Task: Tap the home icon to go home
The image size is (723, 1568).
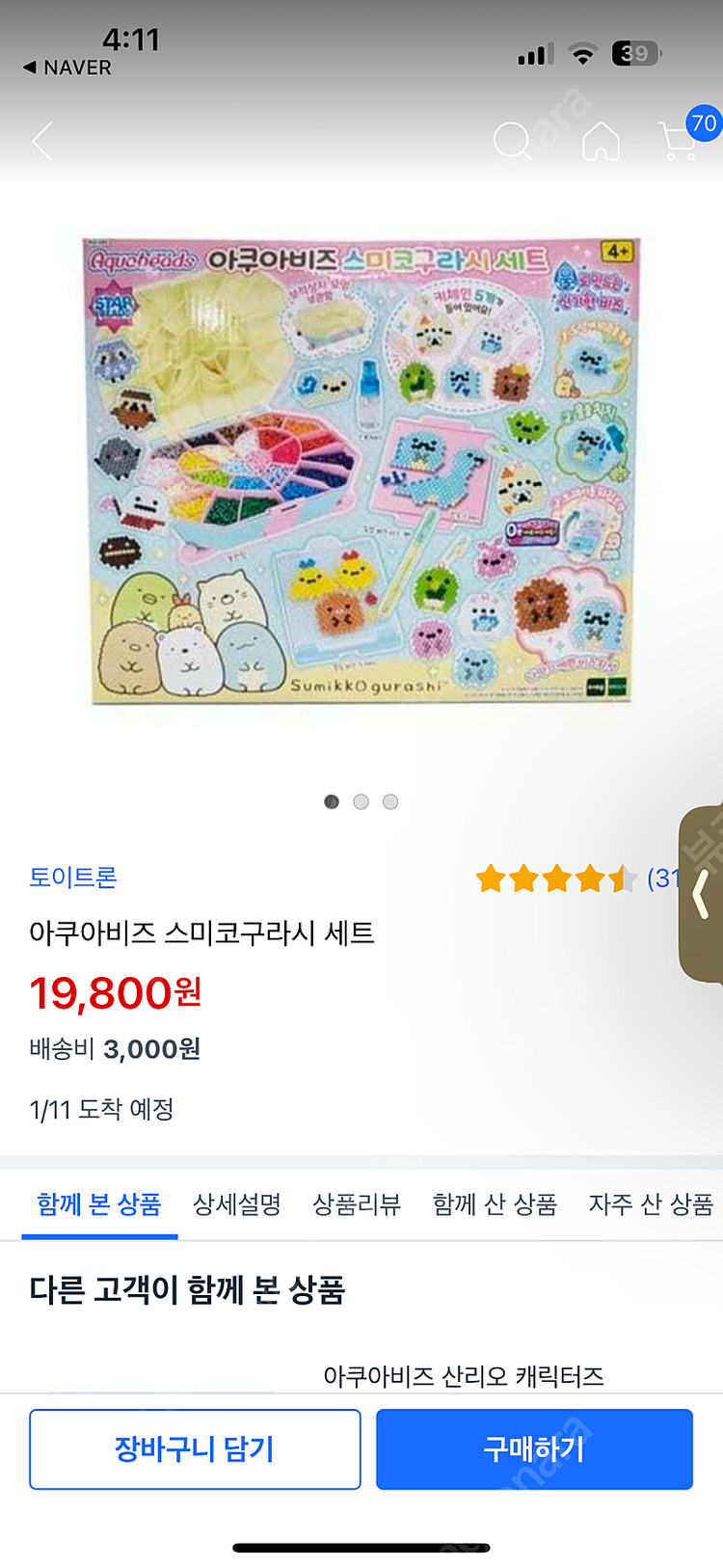Action: 600,141
